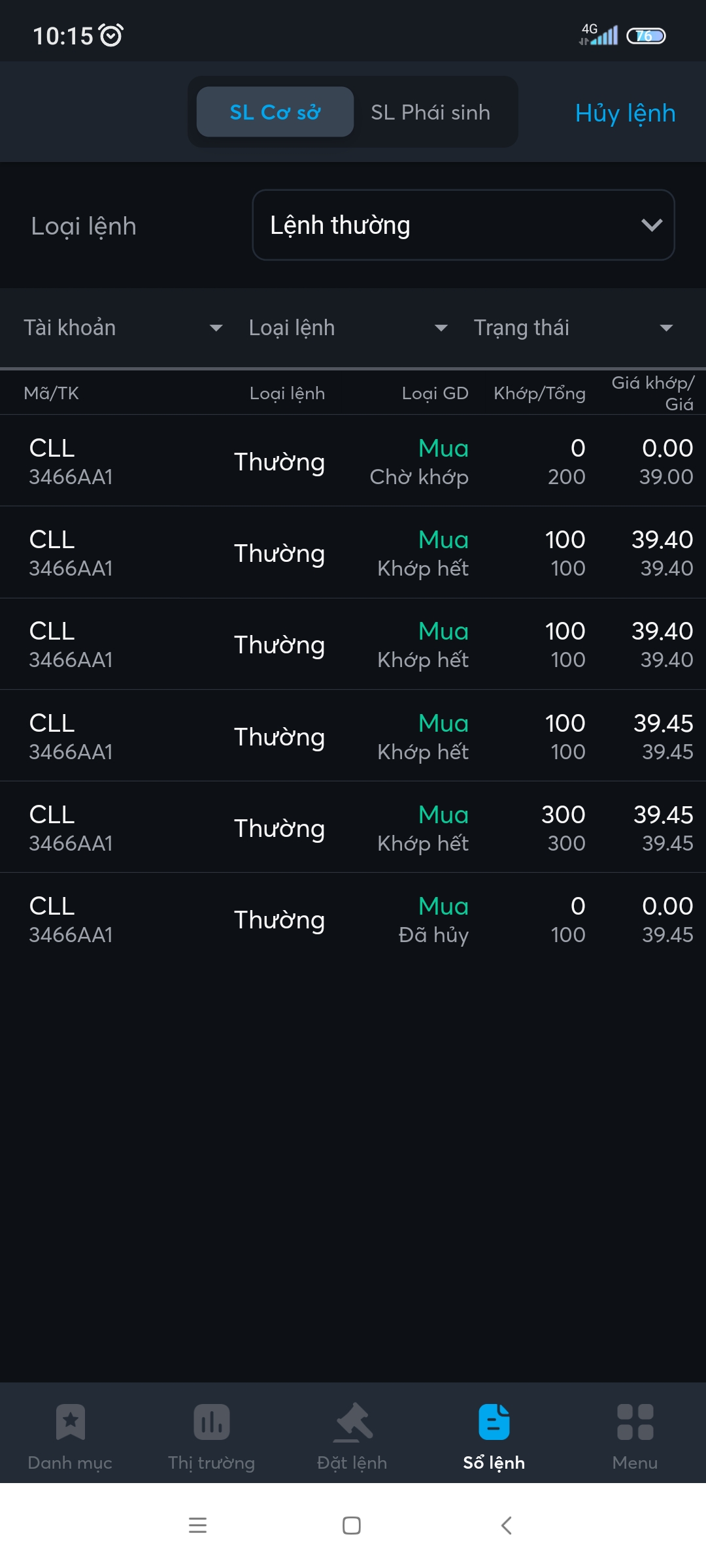Expand the Tài khoản filter
Viewport: 706px width, 1568px height.
(123, 328)
